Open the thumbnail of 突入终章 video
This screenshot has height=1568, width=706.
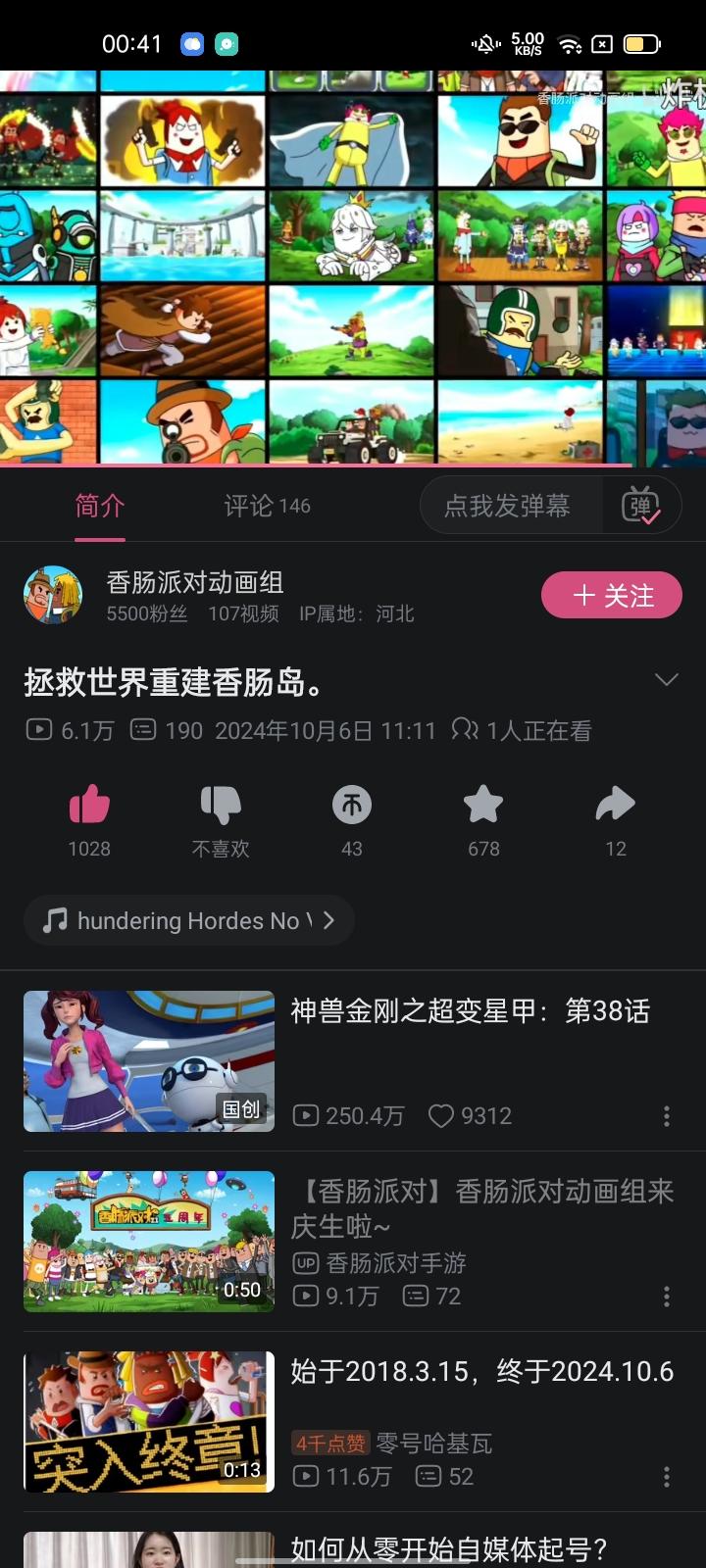[x=148, y=1422]
